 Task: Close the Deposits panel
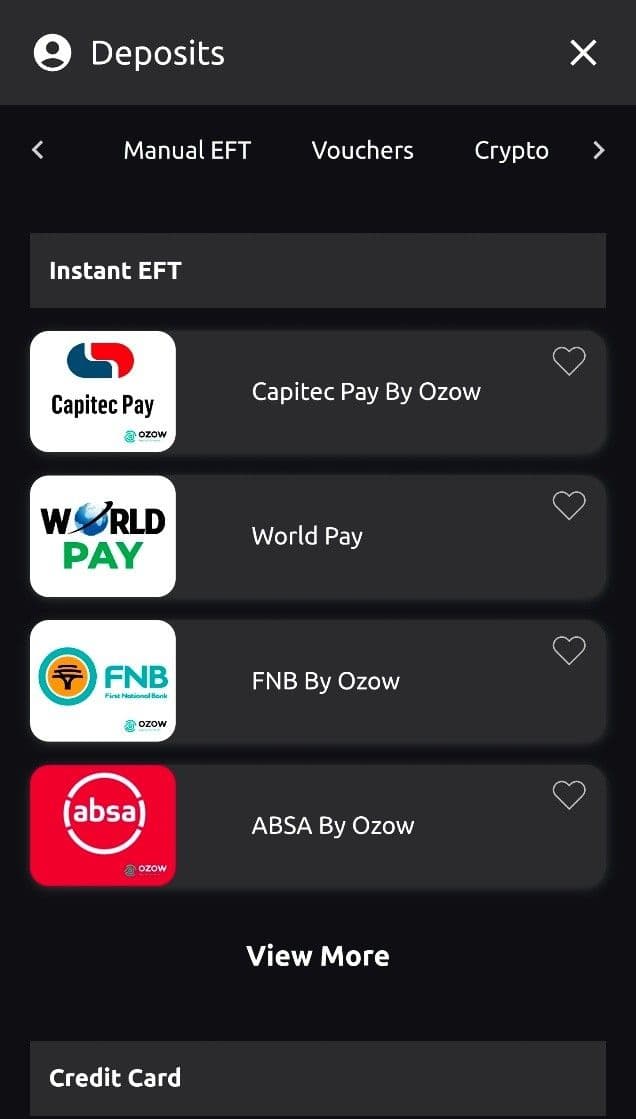click(x=583, y=53)
